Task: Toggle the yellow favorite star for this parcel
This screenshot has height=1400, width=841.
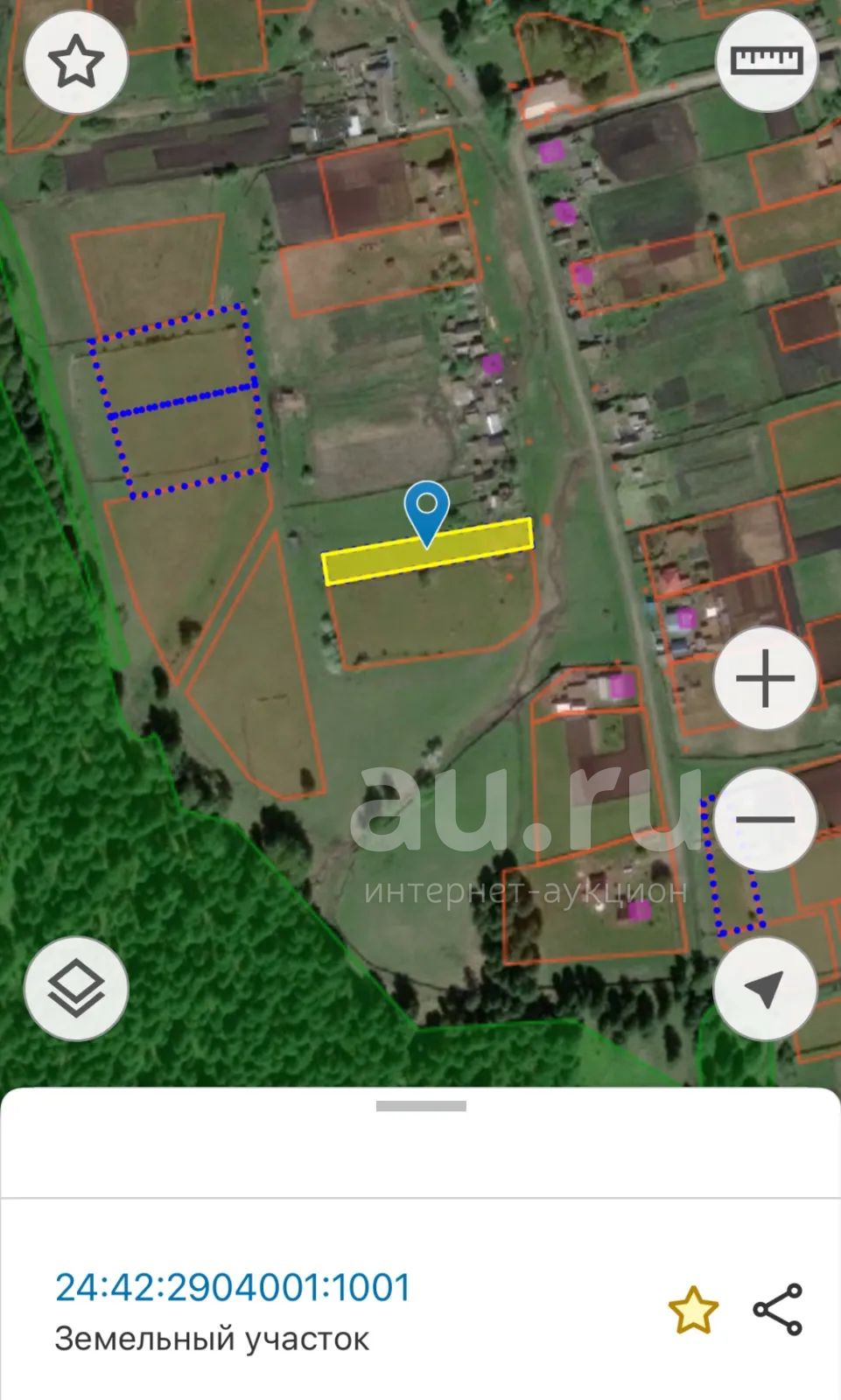Action: 693,1310
